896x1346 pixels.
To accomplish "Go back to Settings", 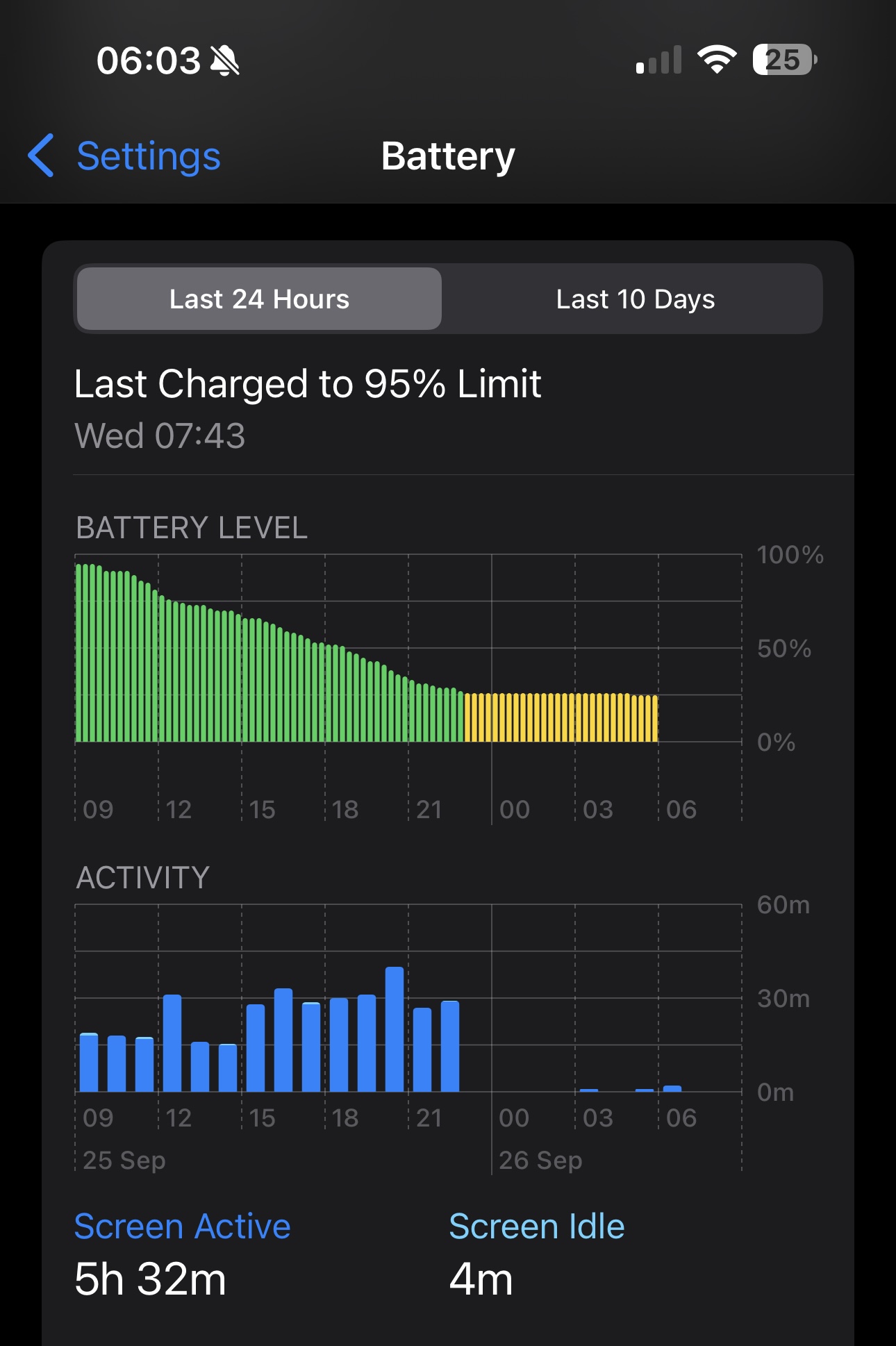I will (125, 156).
